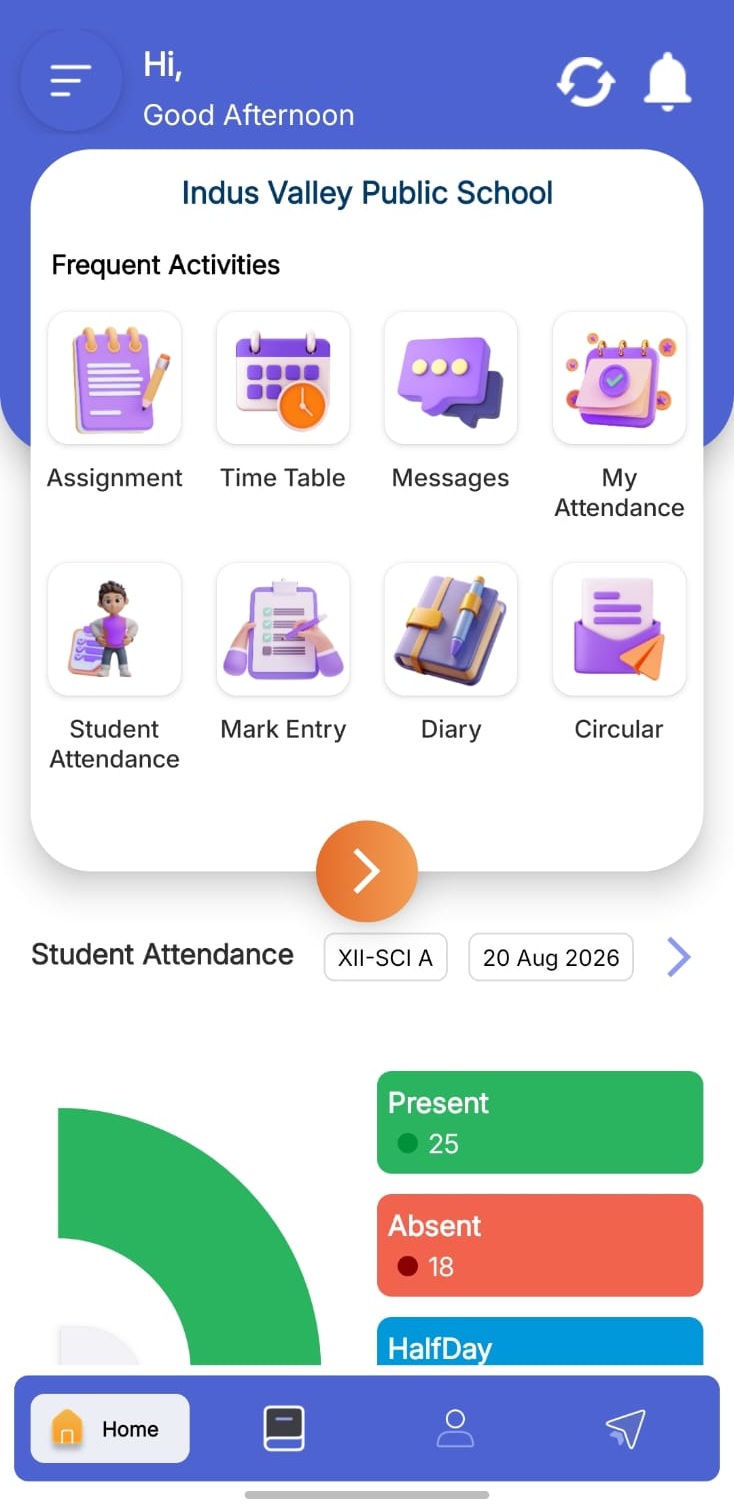
Task: Open Mark Entry
Action: [x=283, y=629]
